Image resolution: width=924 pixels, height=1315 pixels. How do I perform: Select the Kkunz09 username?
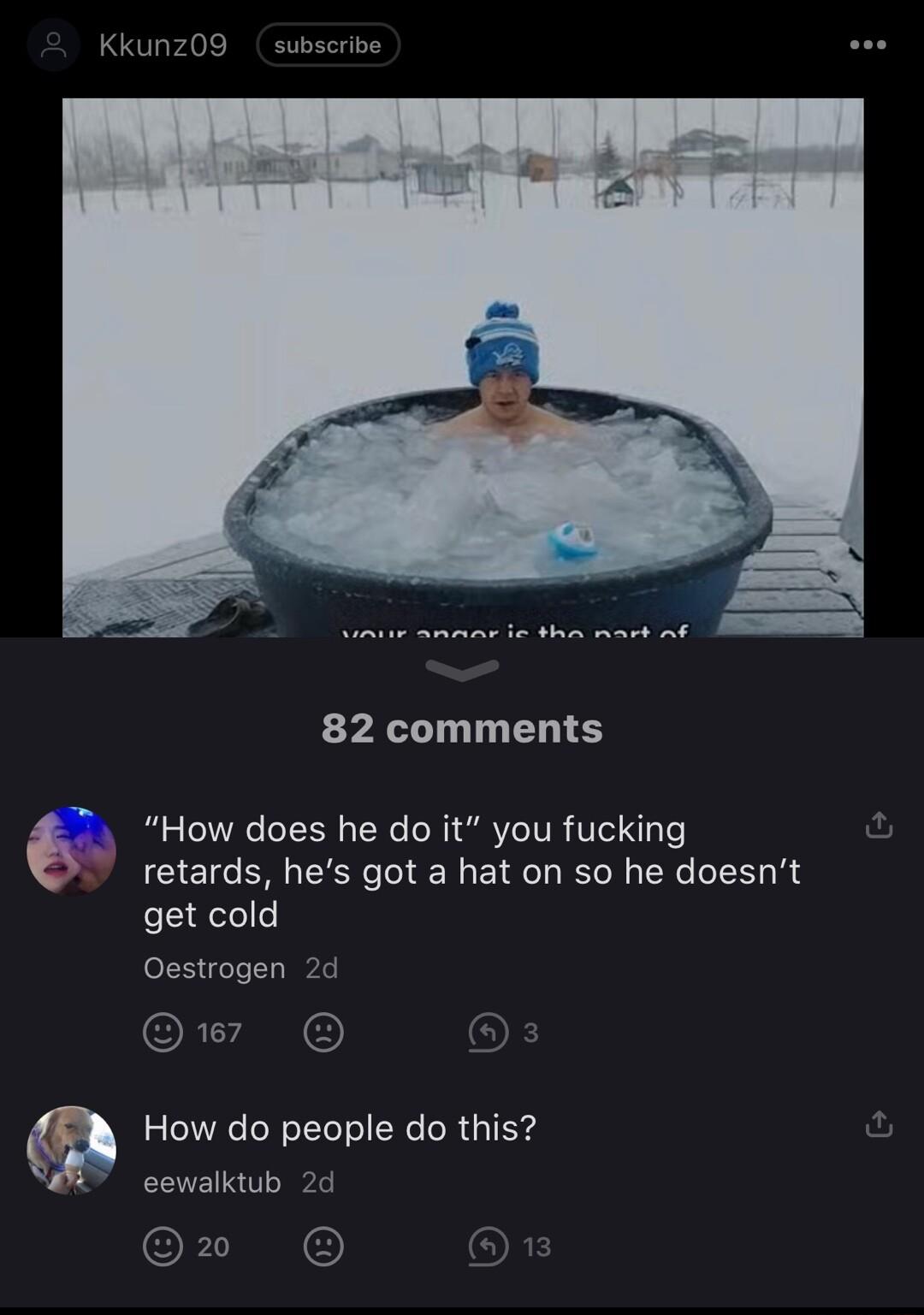pos(161,46)
